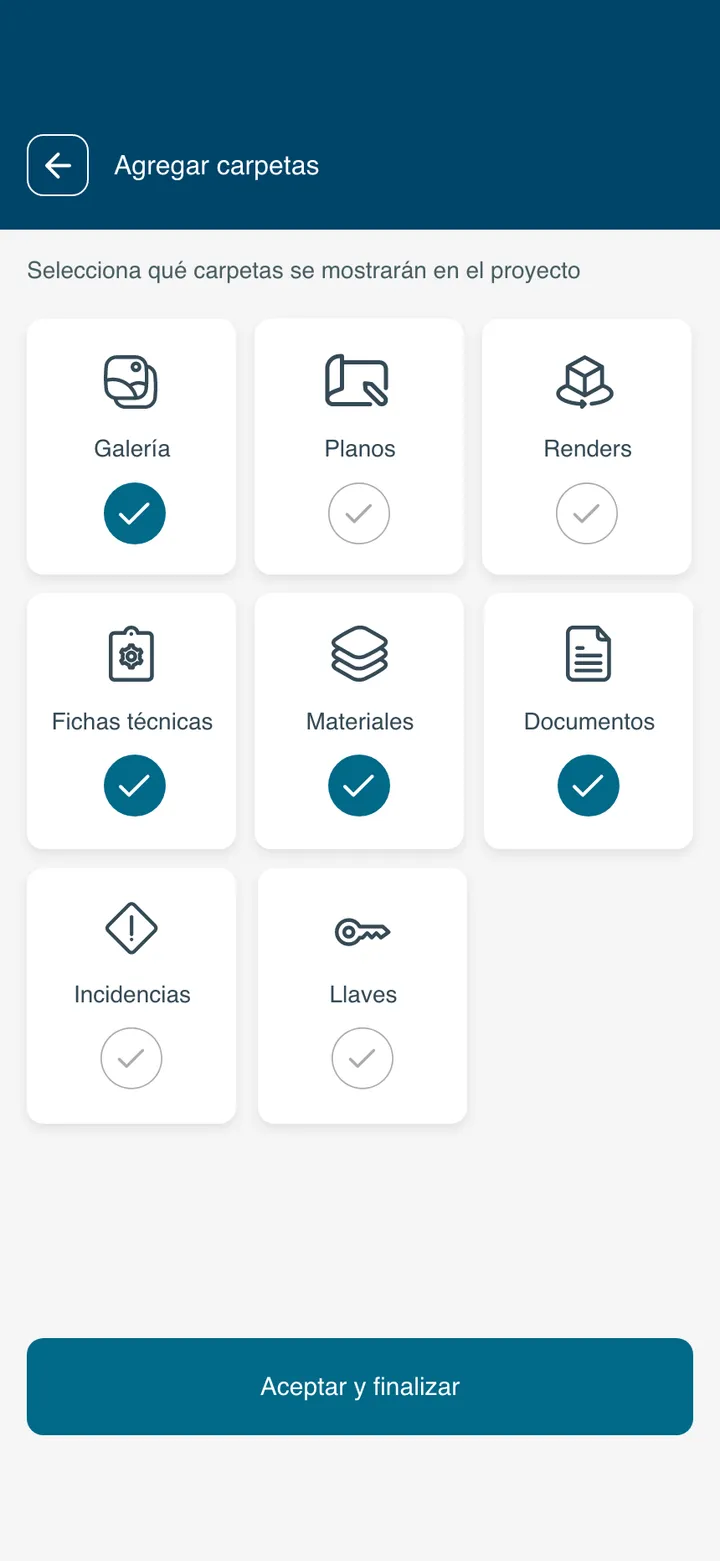
Task: Uncheck the Materiales folder
Action: [359, 786]
